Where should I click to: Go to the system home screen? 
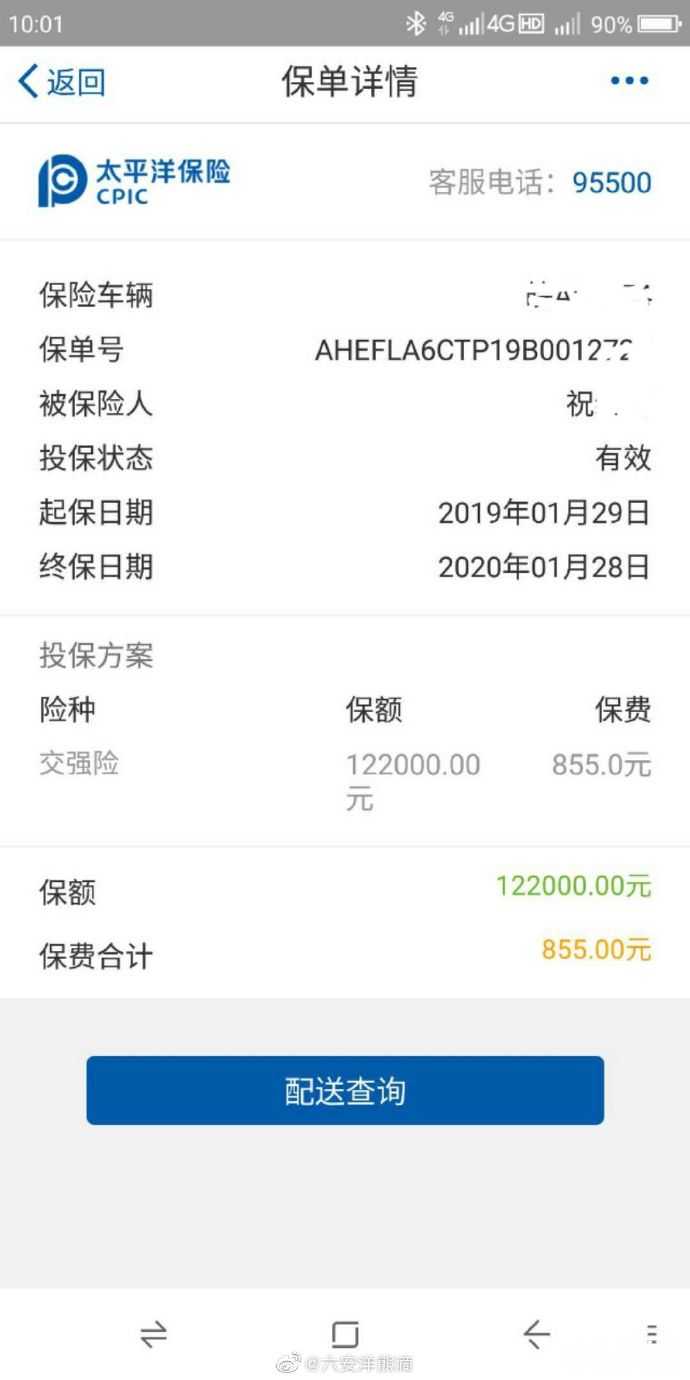[x=345, y=1334]
